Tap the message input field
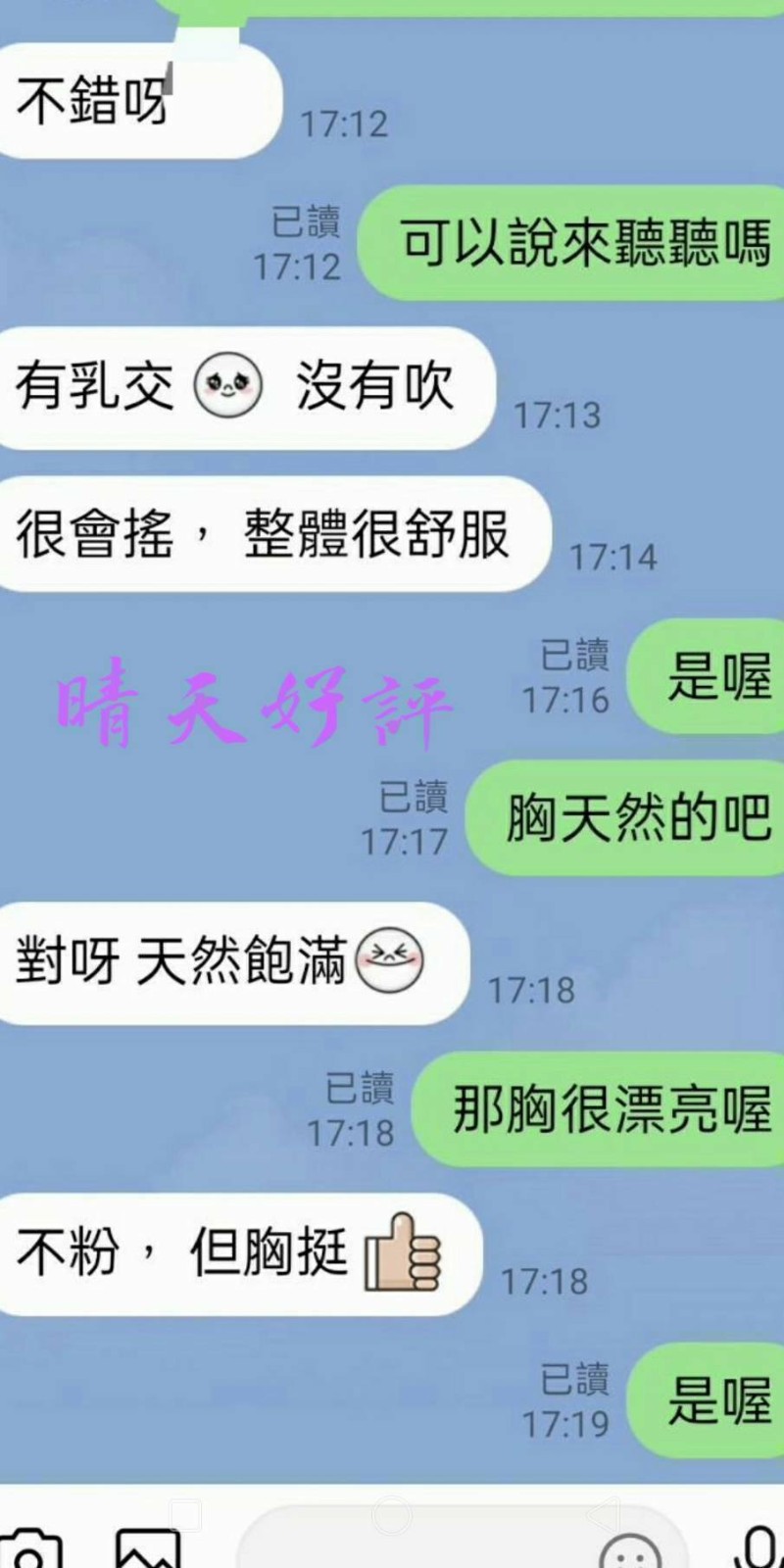The width and height of the screenshot is (784, 1568). (412, 1546)
